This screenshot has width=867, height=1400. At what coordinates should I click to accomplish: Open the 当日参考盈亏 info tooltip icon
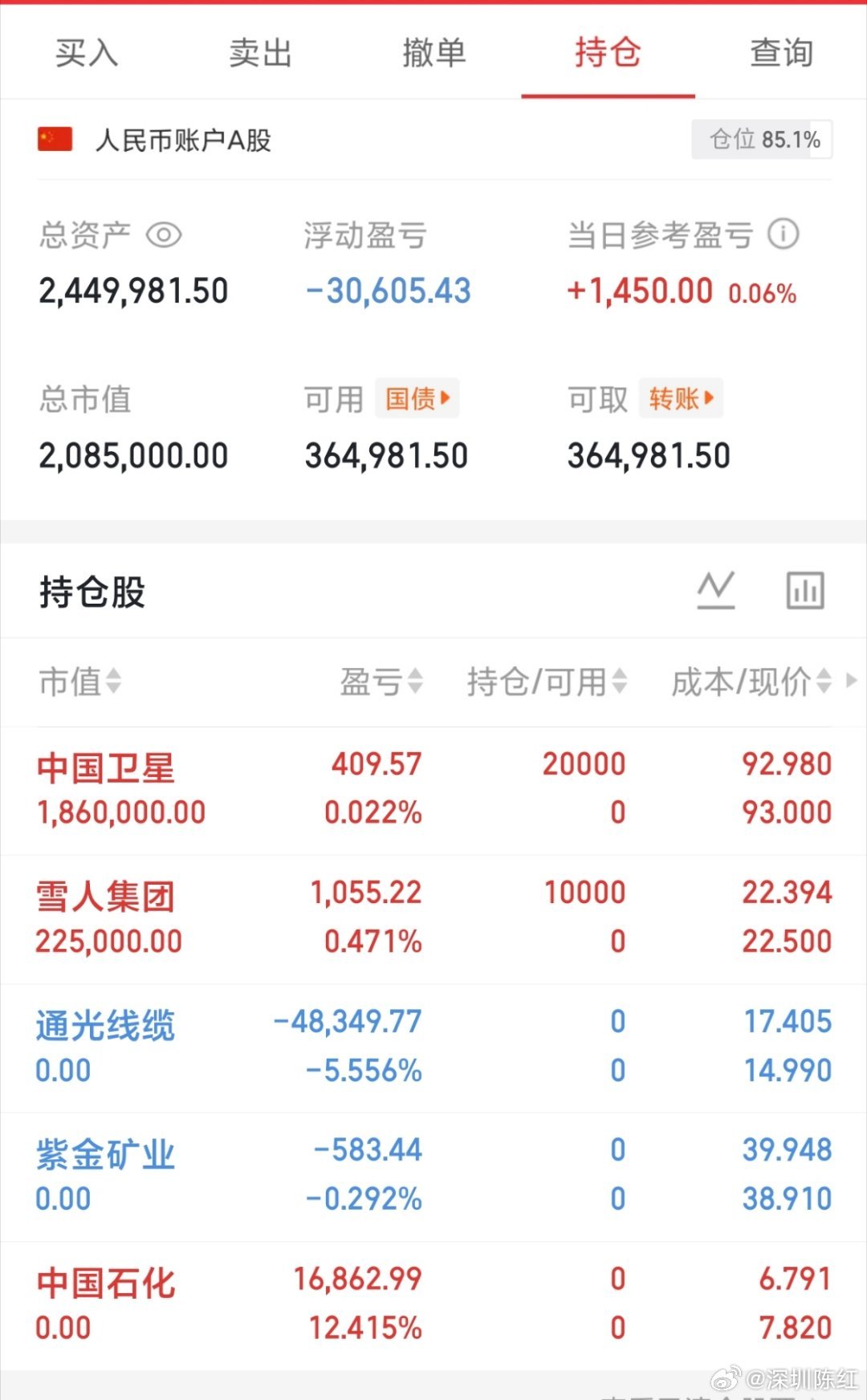click(783, 234)
